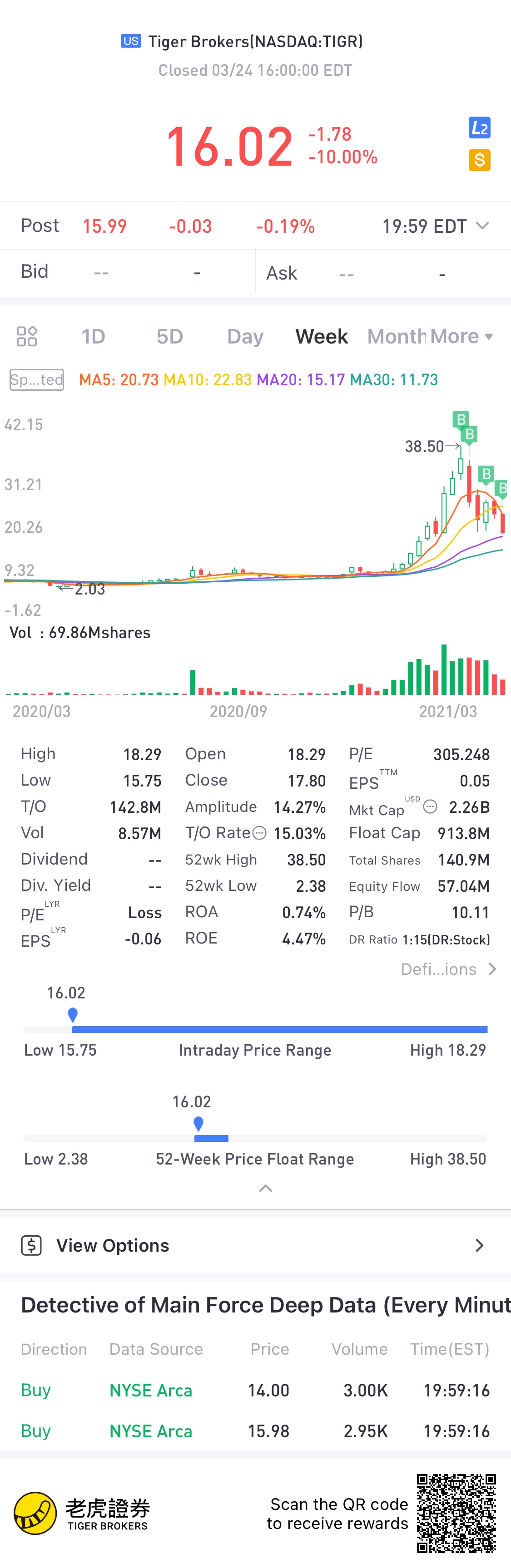This screenshot has width=511, height=1568.
Task: Switch to the 1D chart tab
Action: click(x=93, y=336)
